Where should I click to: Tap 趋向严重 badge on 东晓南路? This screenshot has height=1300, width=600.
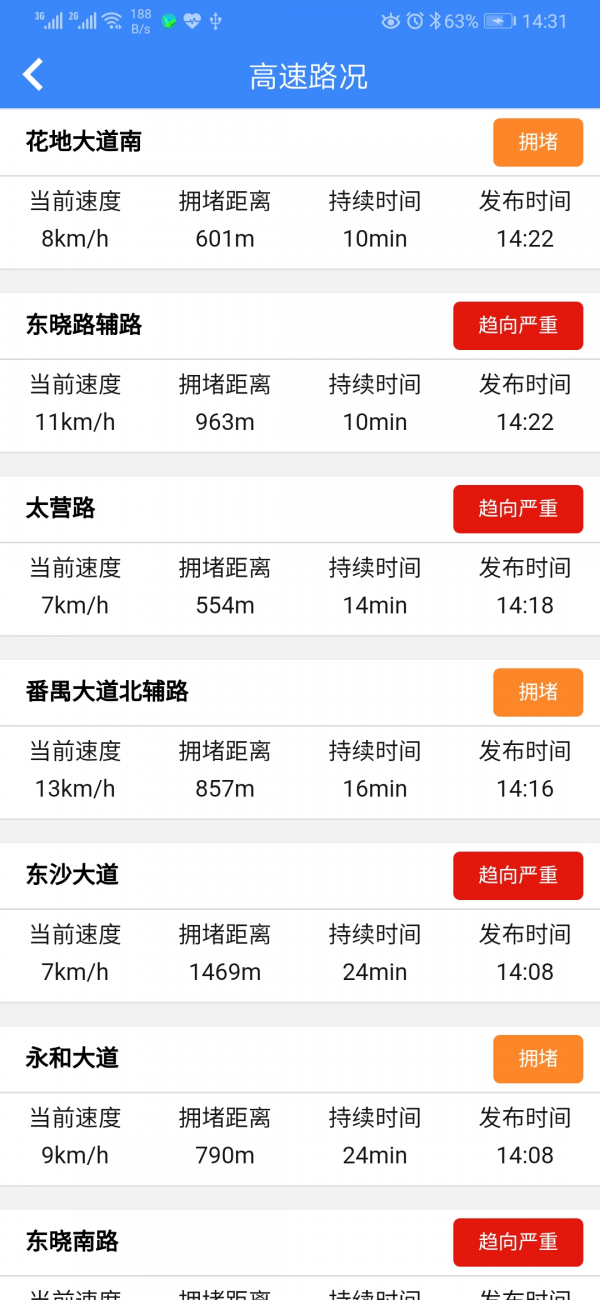[x=518, y=1242]
